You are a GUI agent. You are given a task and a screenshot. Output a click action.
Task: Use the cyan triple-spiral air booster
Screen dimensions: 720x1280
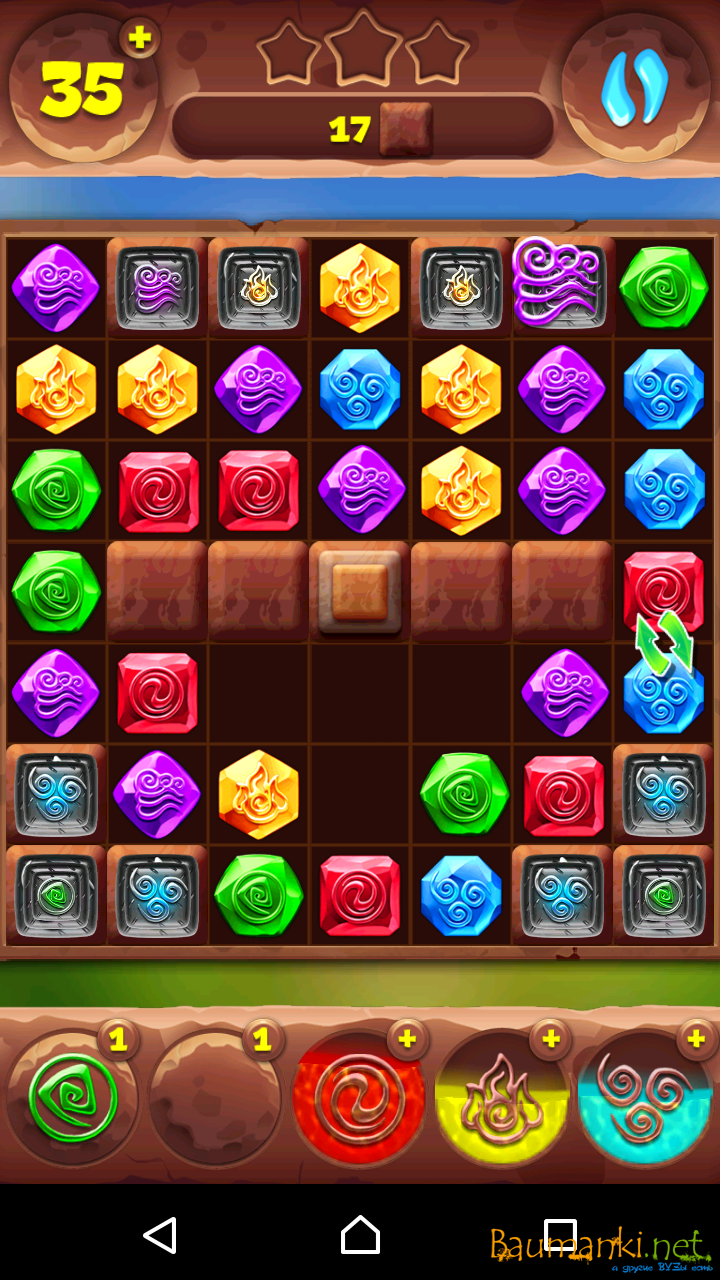(x=645, y=1100)
